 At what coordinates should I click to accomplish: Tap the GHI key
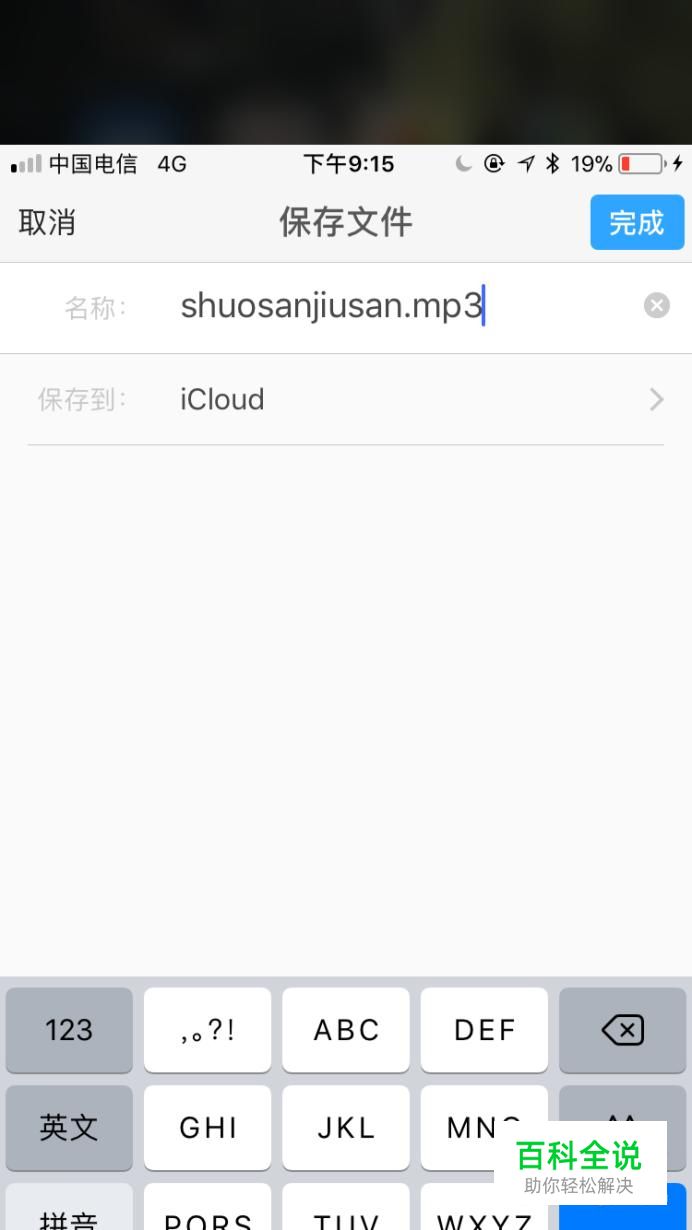click(x=207, y=1128)
